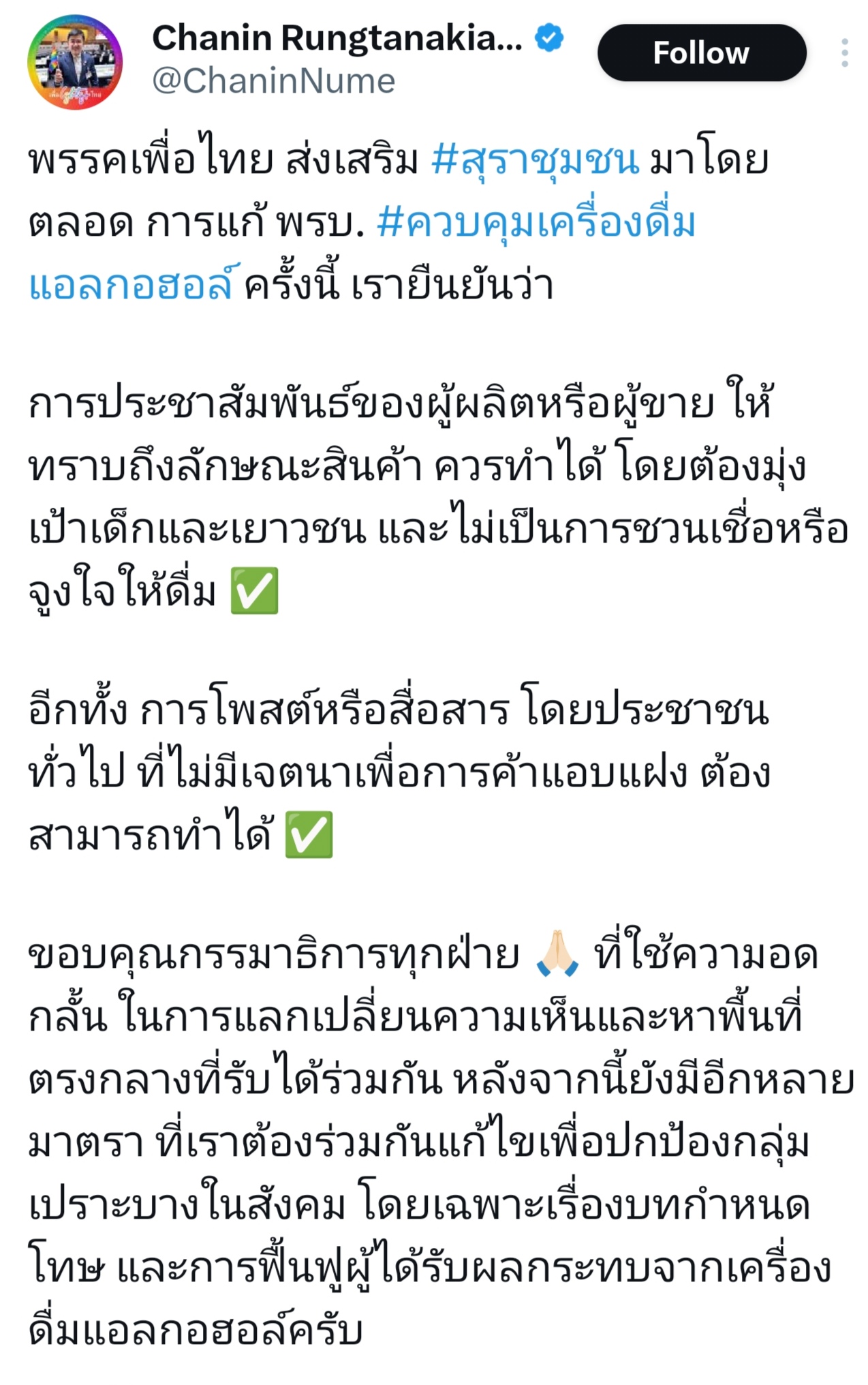868x1385 pixels.
Task: Open the @ChaninNume profile handle
Action: click(273, 81)
